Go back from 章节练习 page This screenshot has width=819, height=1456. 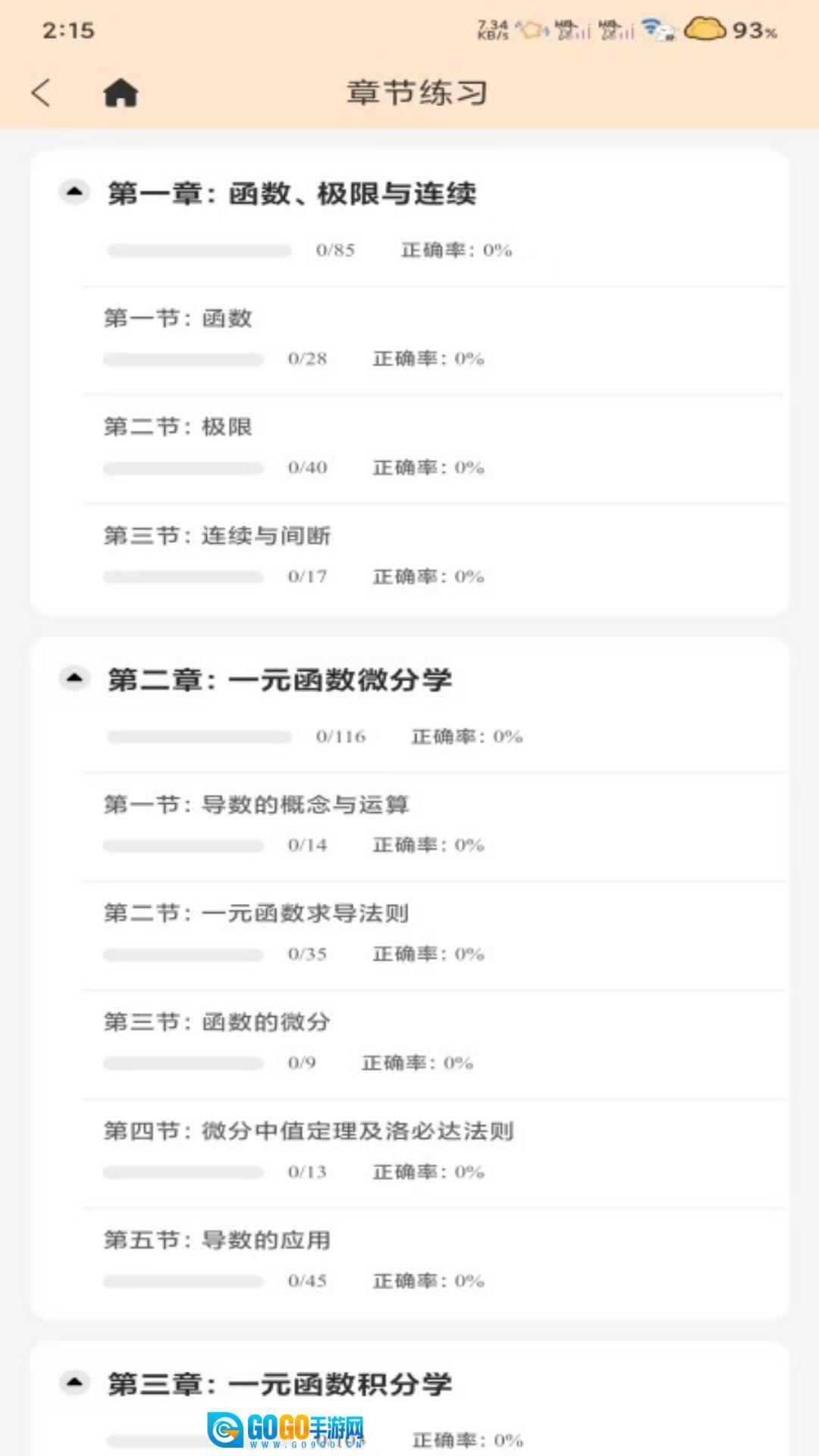41,93
